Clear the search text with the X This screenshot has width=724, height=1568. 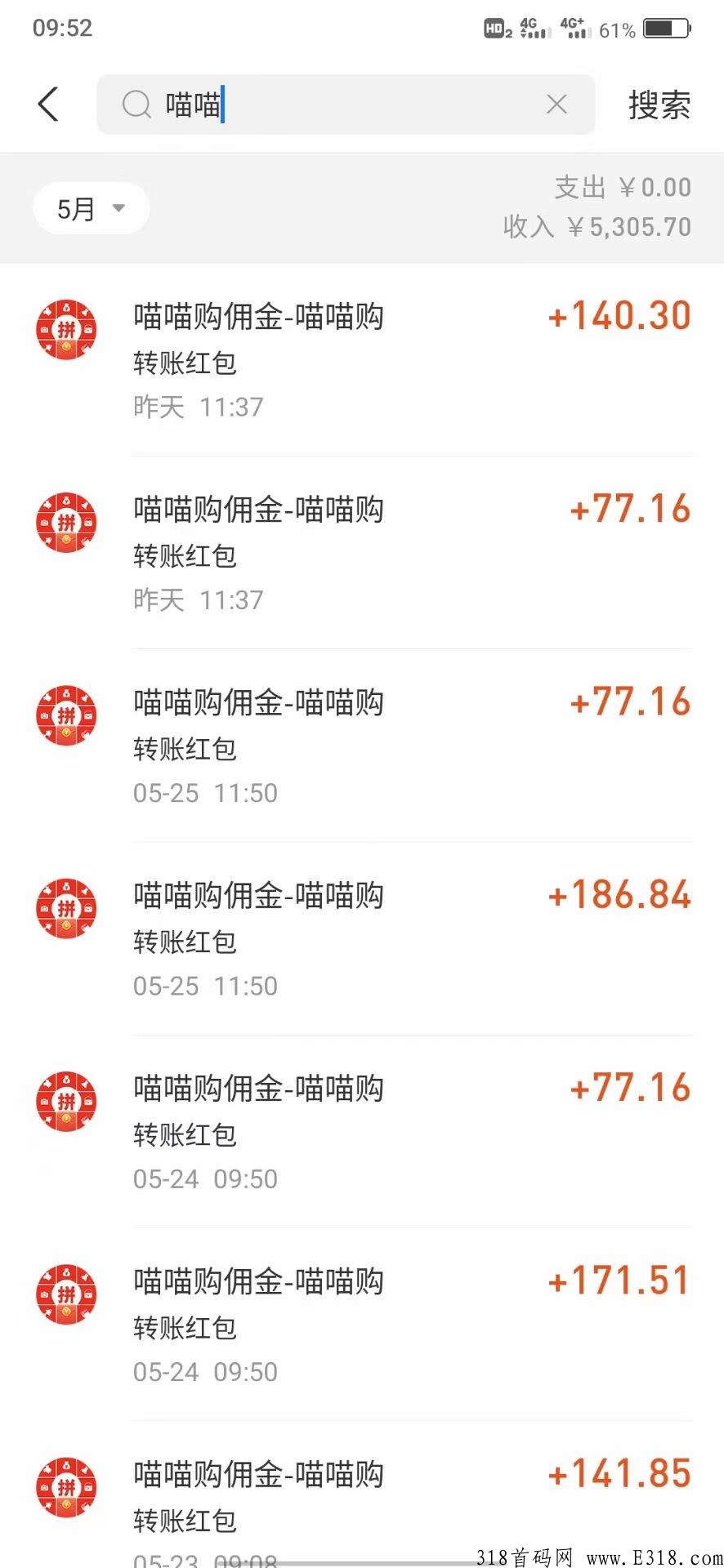[x=556, y=105]
